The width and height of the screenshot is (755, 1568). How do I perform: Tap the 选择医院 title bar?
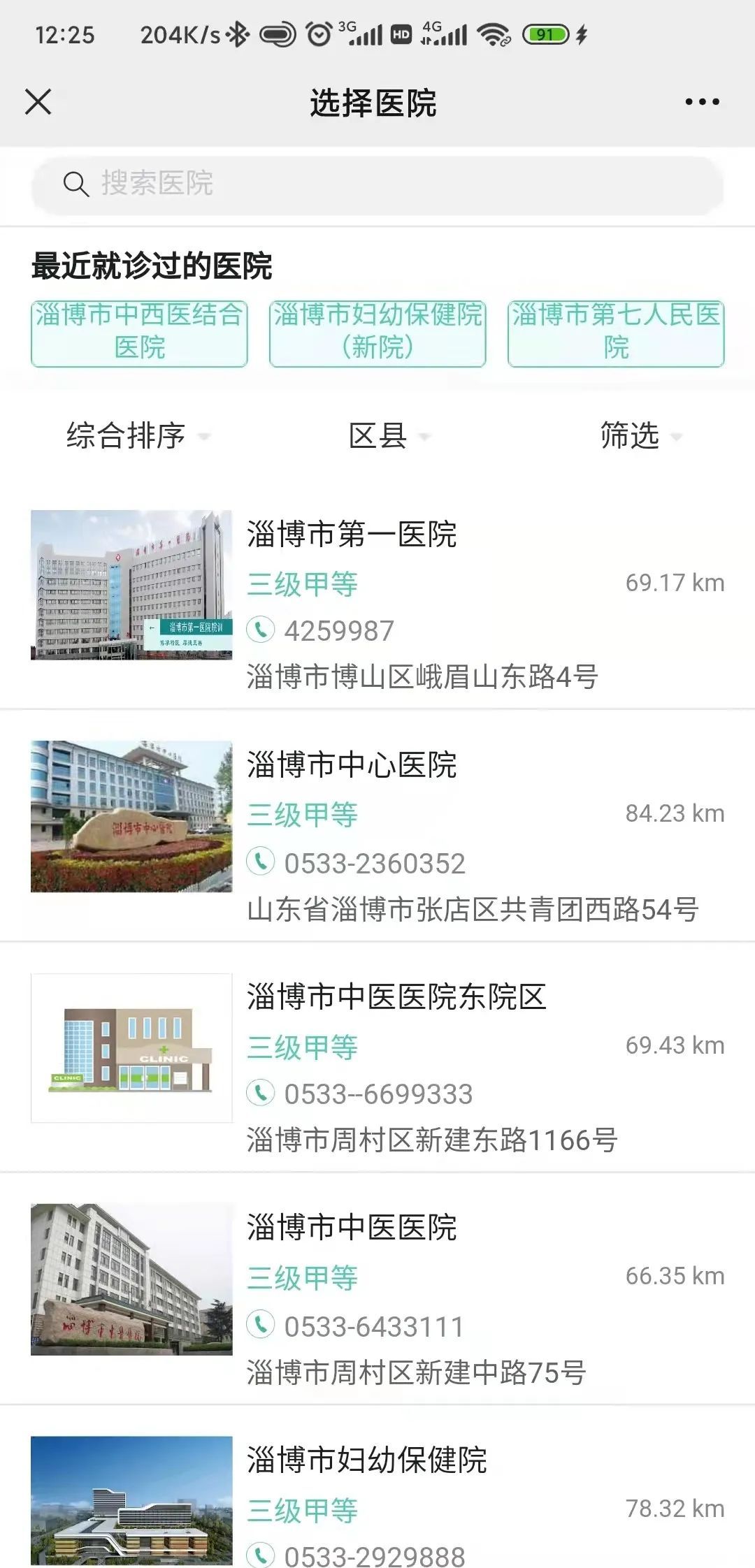[x=377, y=101]
